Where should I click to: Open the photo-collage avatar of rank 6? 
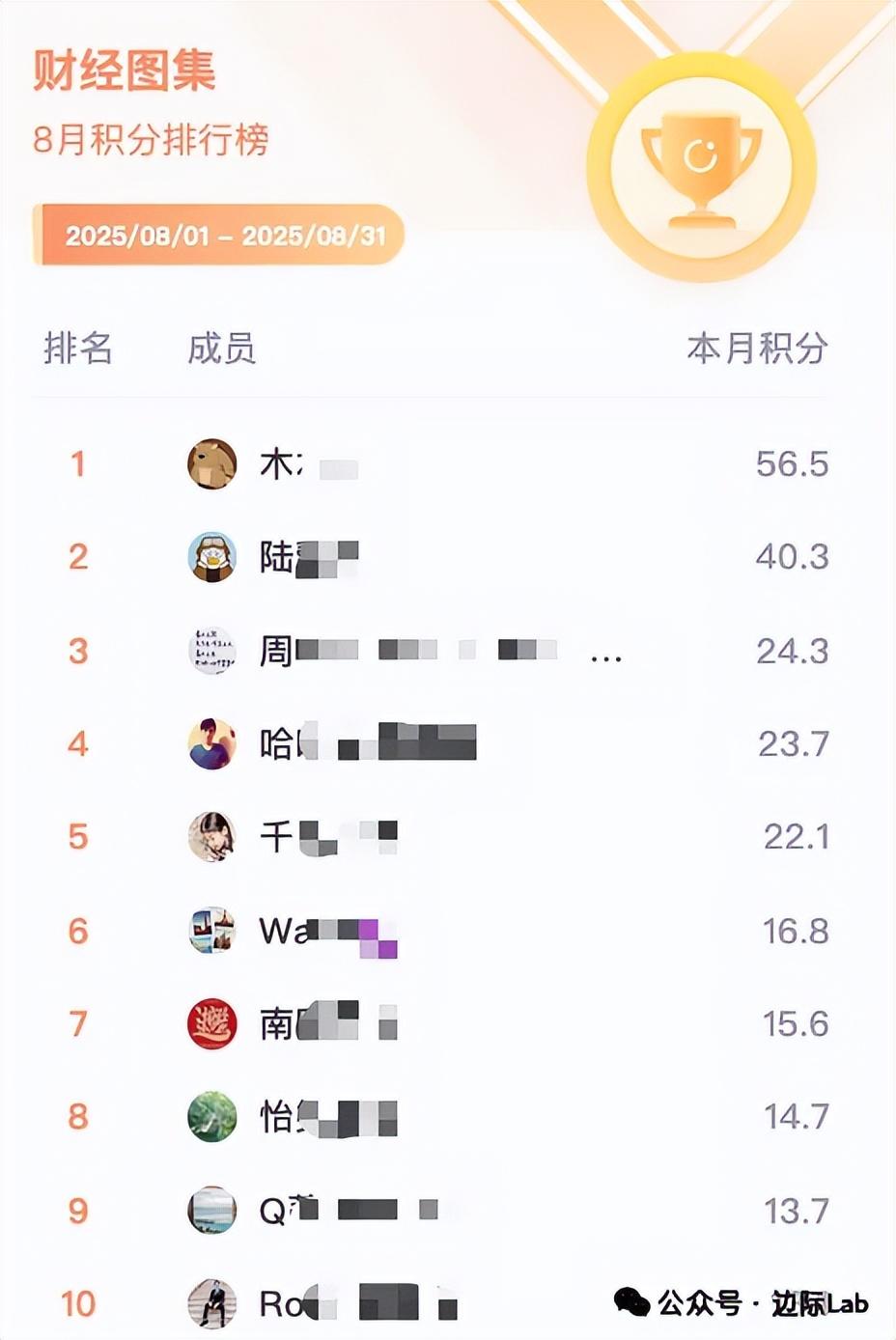click(x=213, y=930)
